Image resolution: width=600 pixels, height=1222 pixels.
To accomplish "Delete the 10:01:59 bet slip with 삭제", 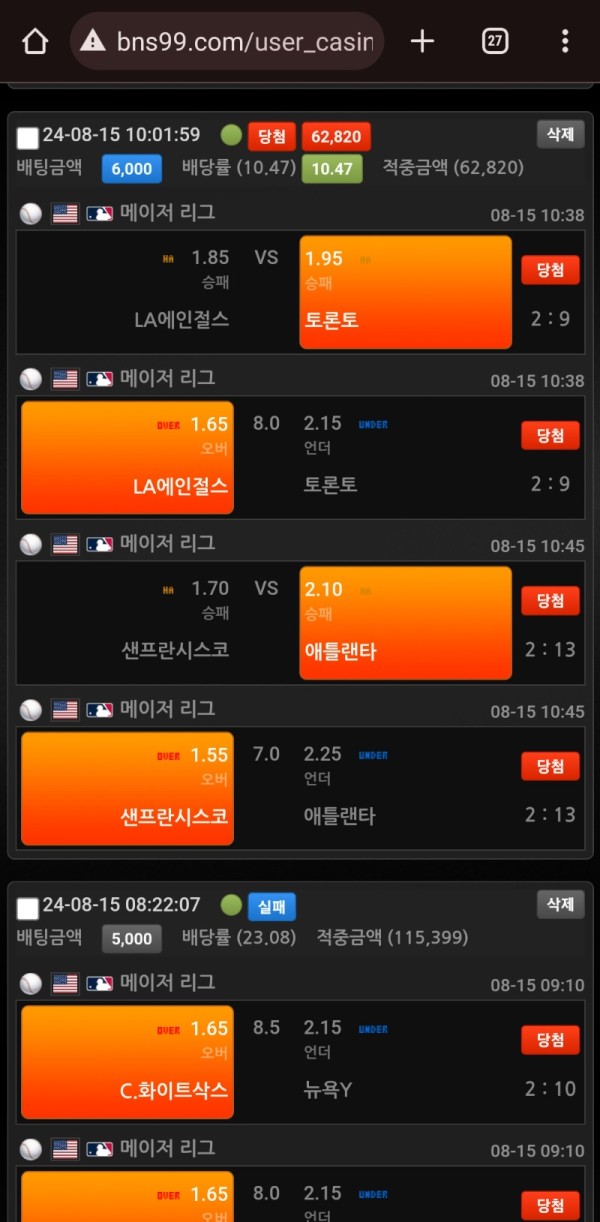I will click(x=560, y=134).
